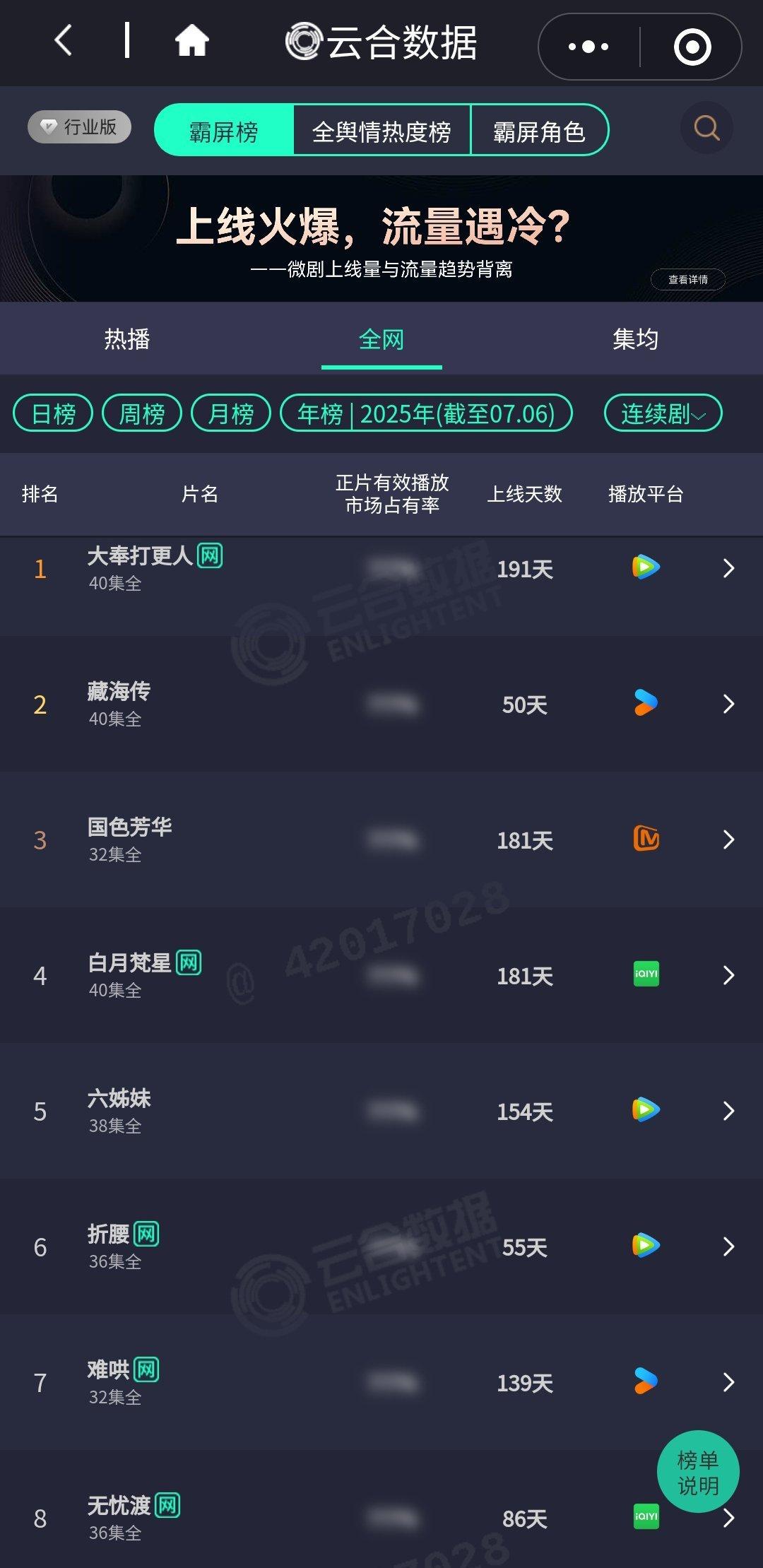This screenshot has height=1568, width=763.
Task: Select the 集均 tab
Action: point(635,340)
